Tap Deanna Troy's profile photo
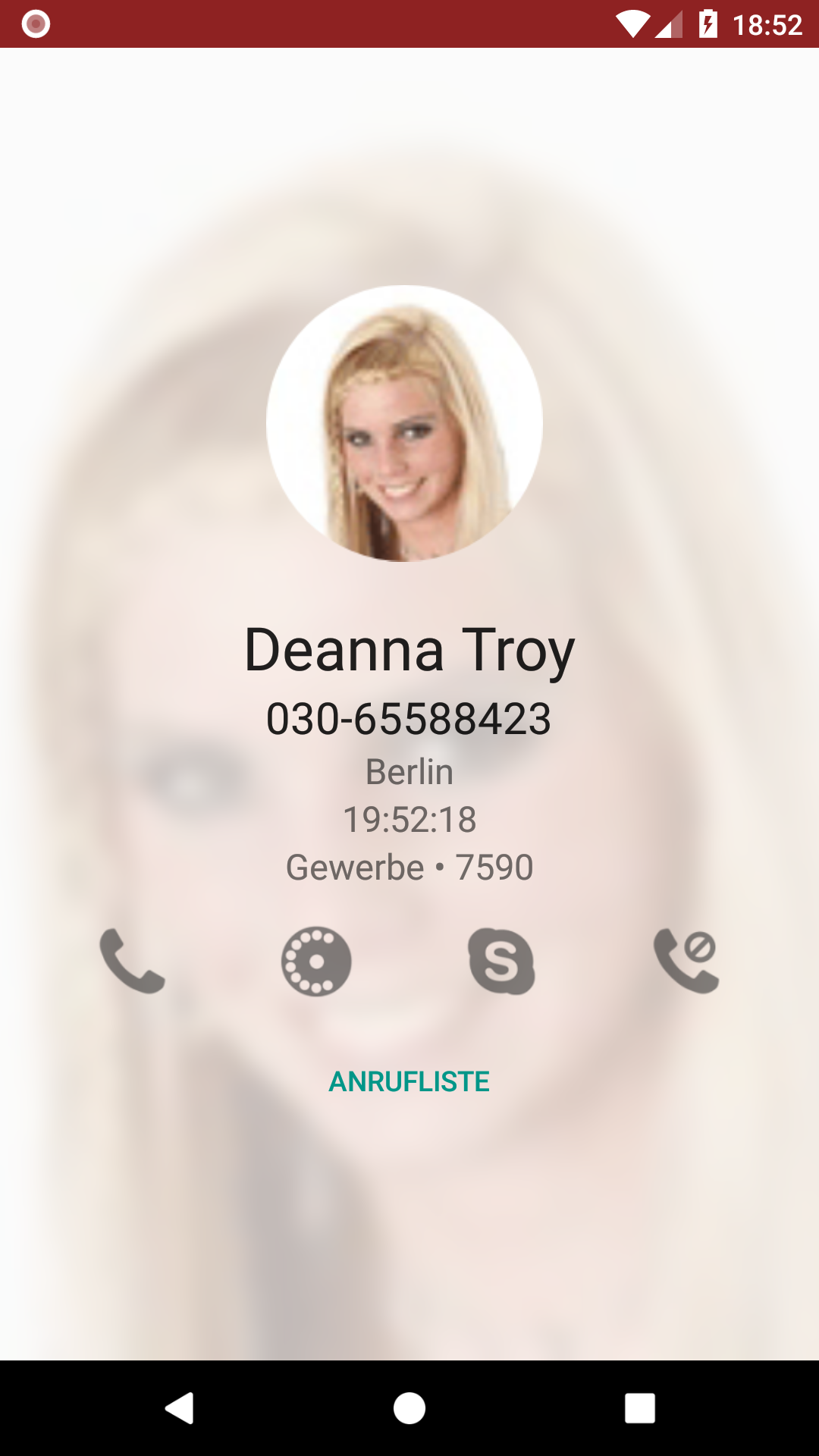This screenshot has width=819, height=1456. (x=404, y=423)
